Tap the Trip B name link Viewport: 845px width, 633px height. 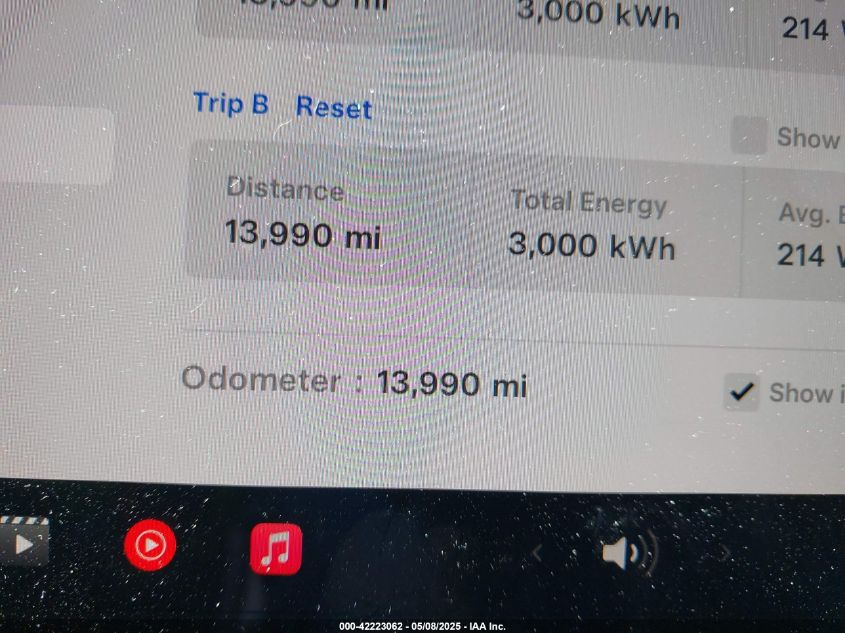tap(231, 104)
